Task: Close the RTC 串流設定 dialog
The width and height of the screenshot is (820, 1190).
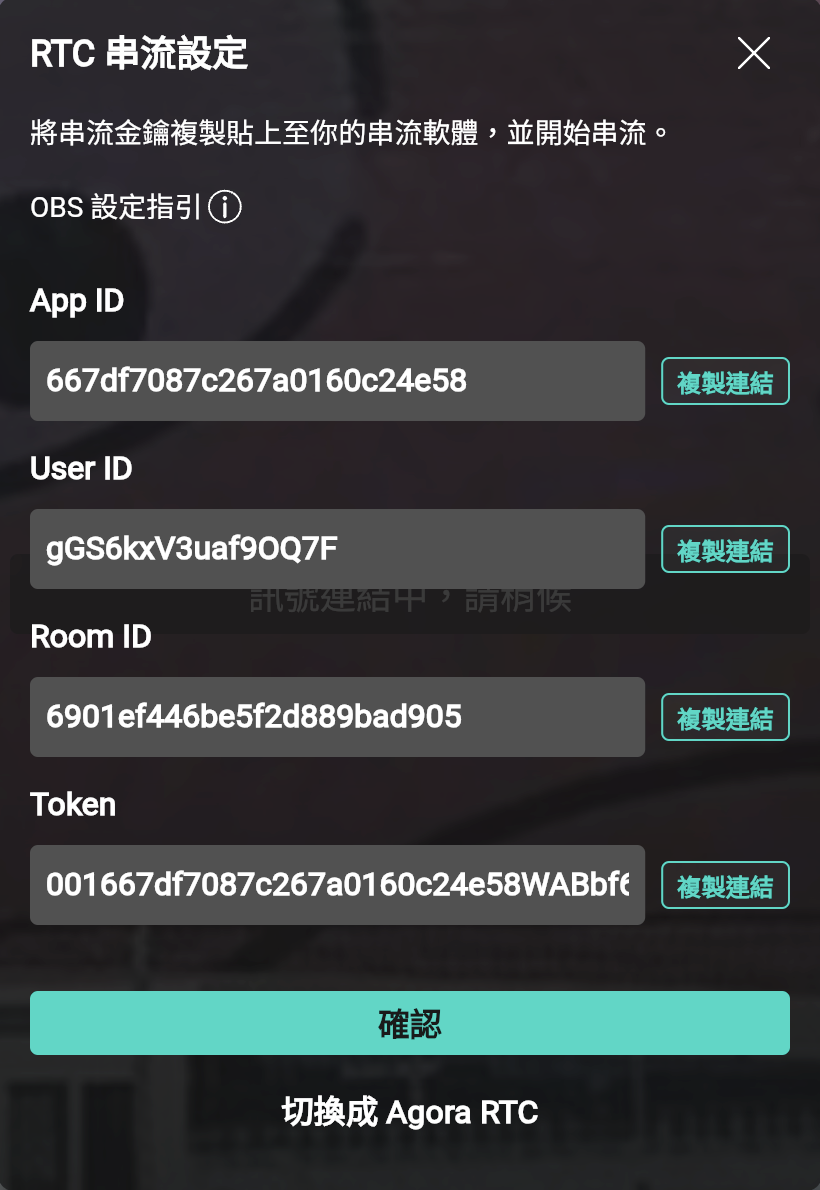Action: (753, 53)
